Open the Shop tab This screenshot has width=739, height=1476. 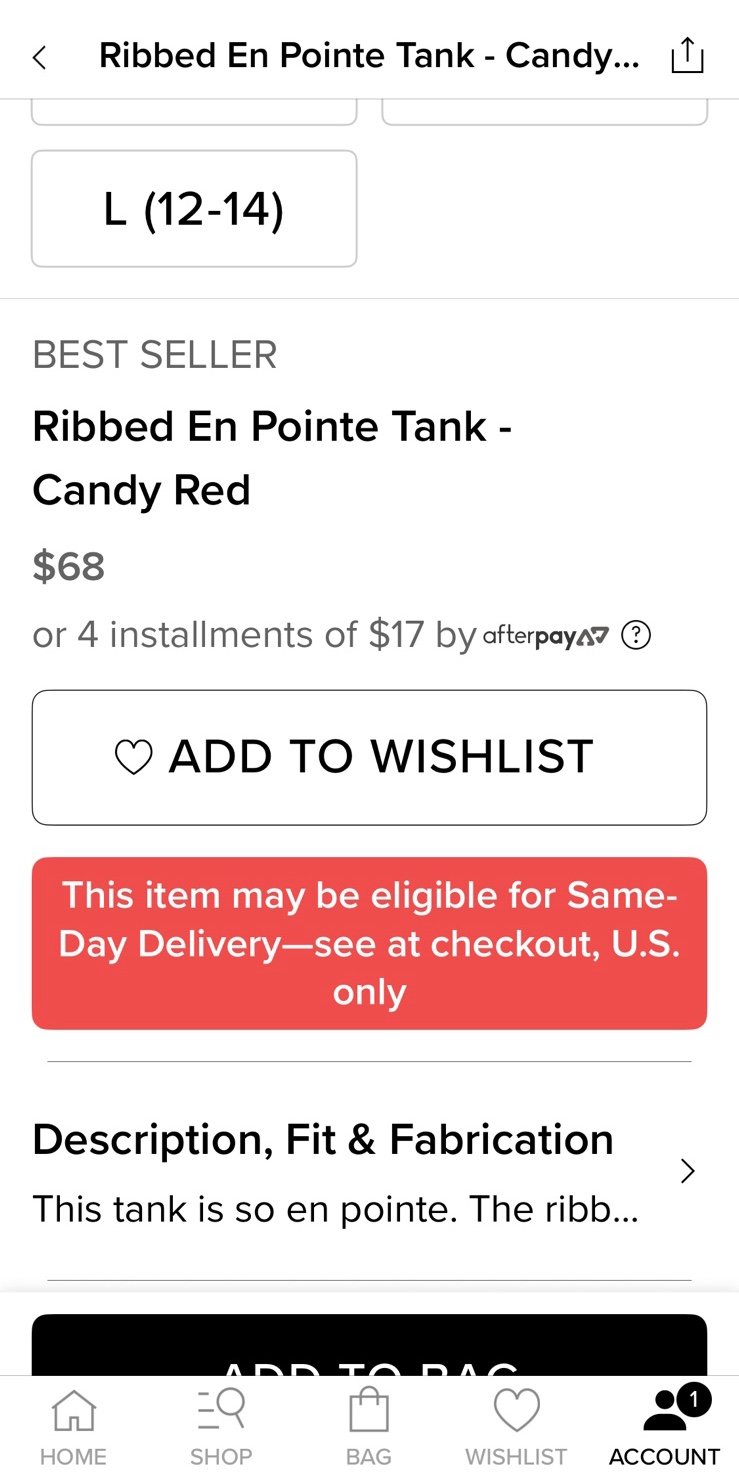tap(221, 1427)
